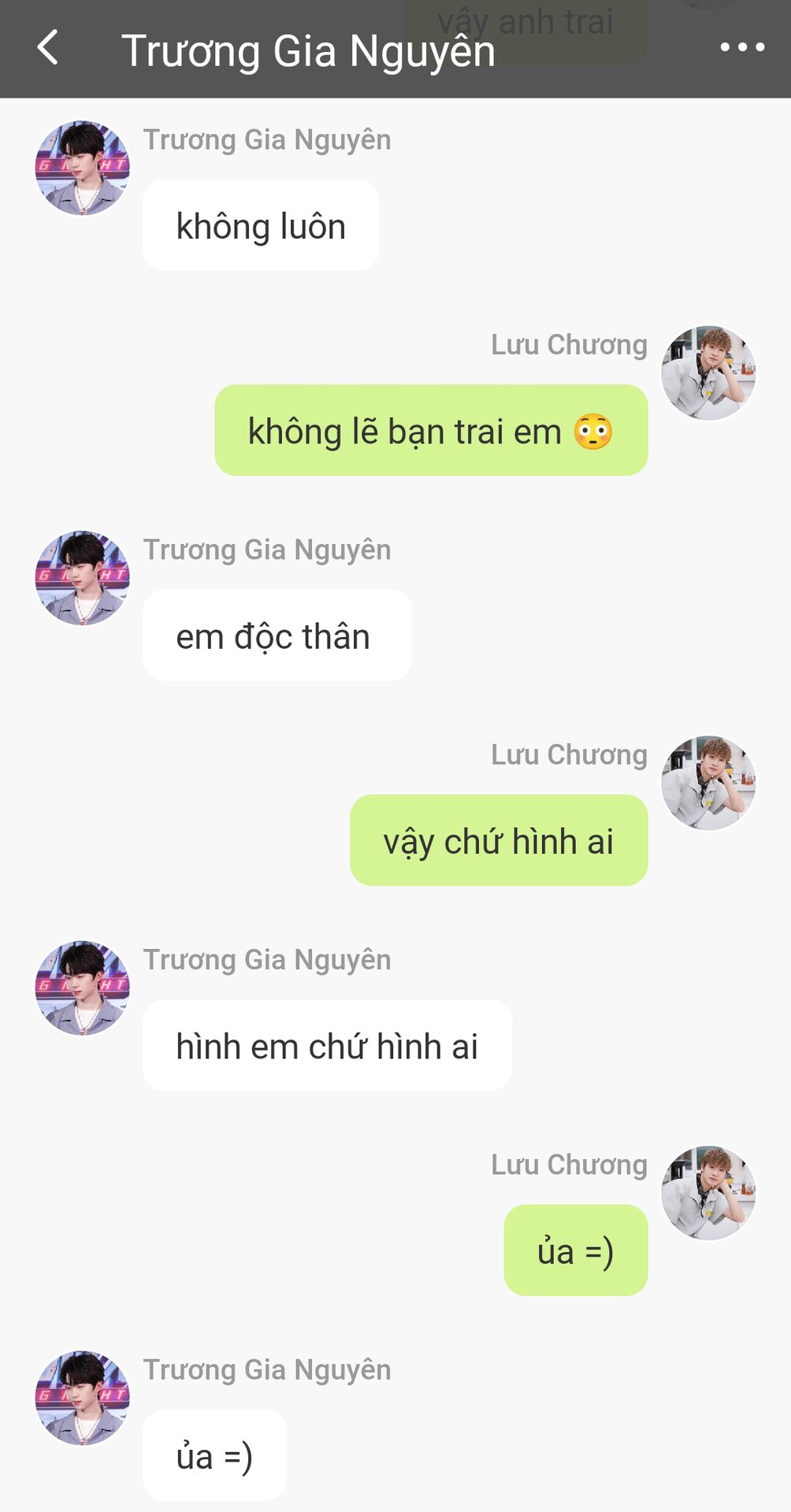Open Lưu Chương's avatar beside "vậy chứ hình ai"

coord(708,783)
